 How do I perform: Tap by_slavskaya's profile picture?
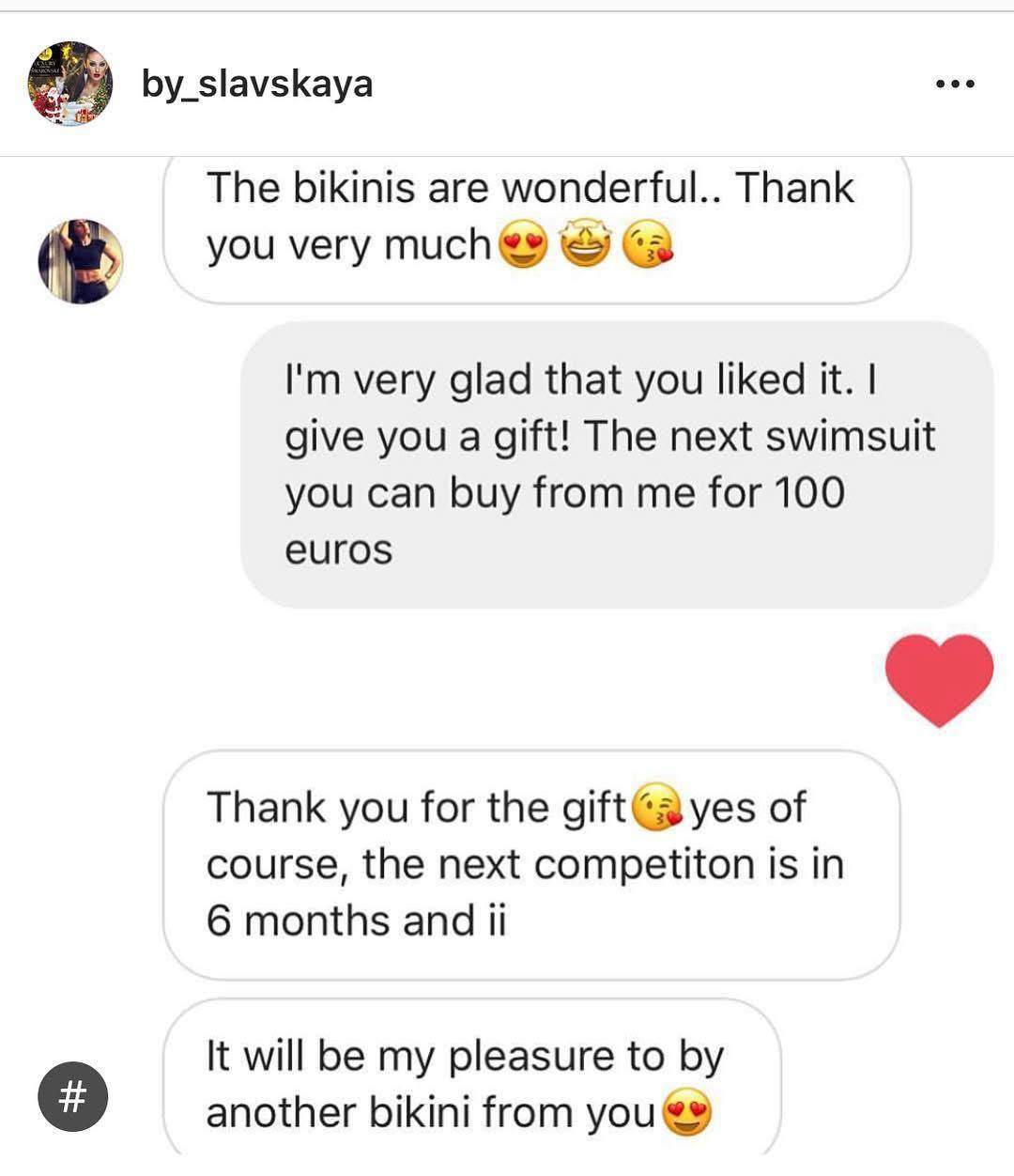[69, 84]
